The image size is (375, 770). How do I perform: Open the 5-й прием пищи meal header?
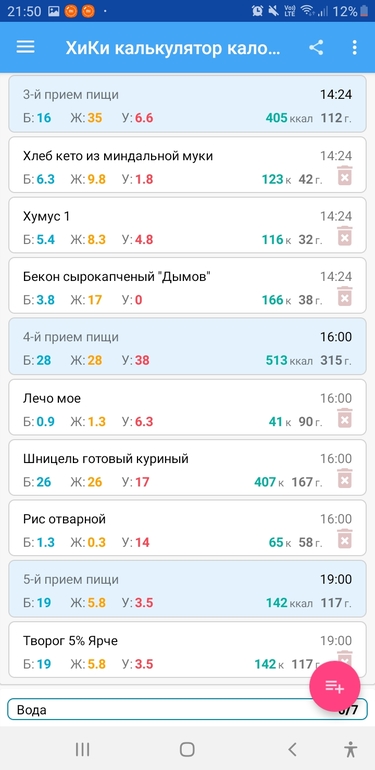tap(188, 589)
